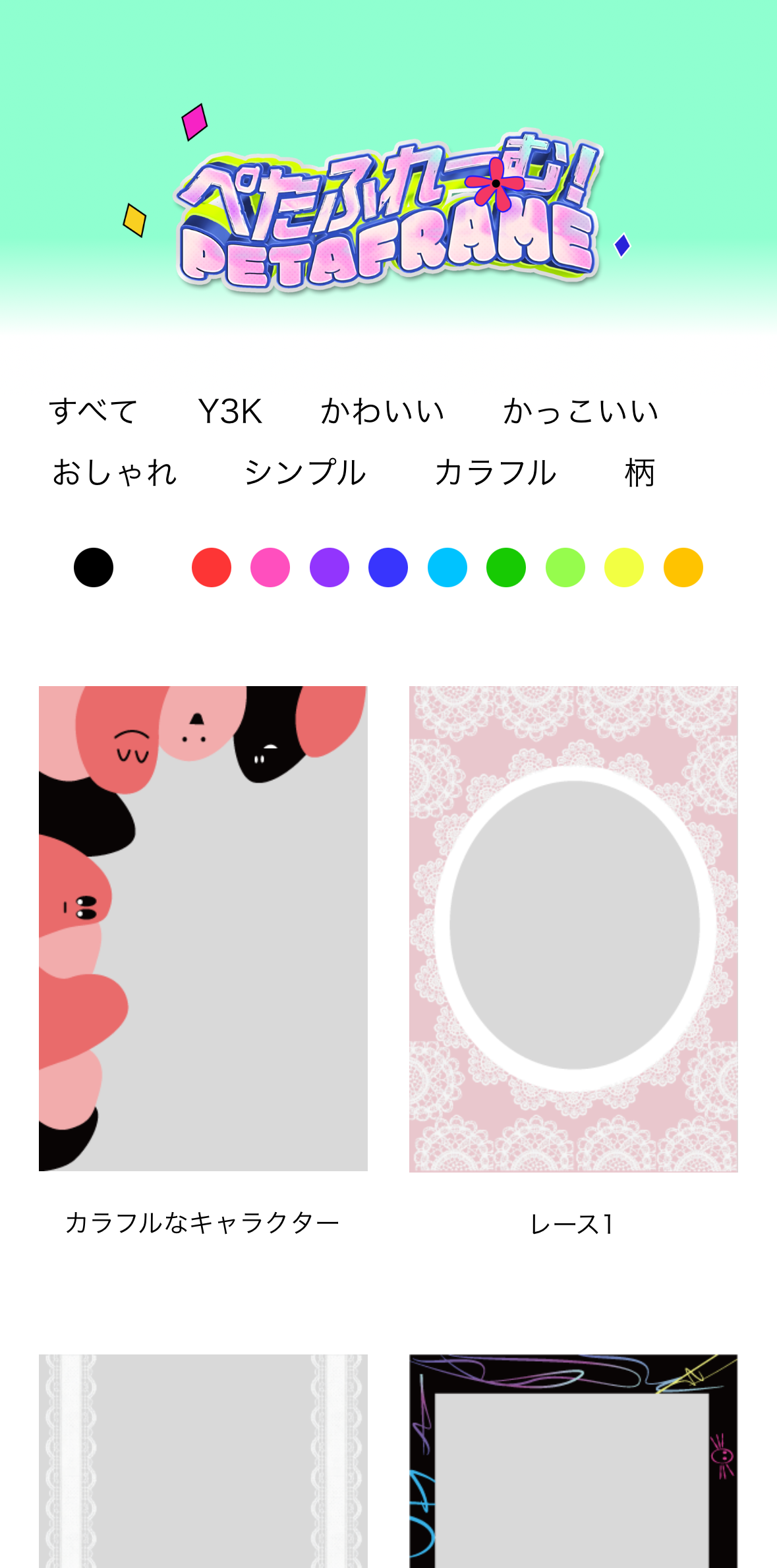Viewport: 777px width, 1568px height.
Task: Choose the おしゃれ category
Action: tap(115, 473)
